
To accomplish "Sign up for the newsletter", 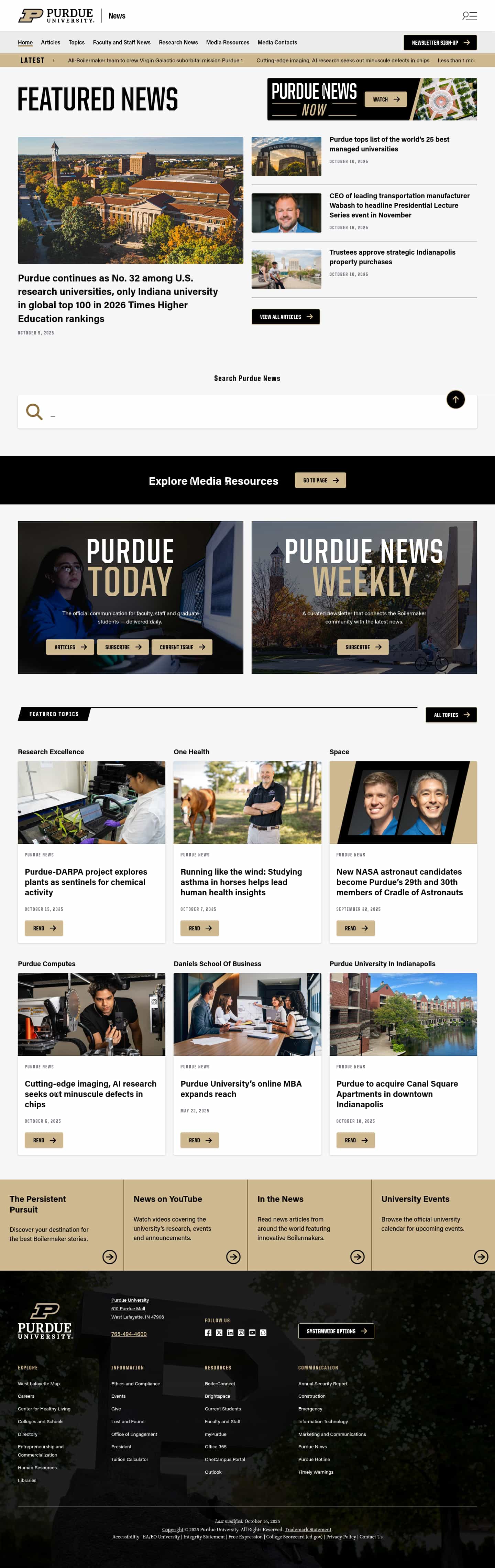I will (440, 43).
